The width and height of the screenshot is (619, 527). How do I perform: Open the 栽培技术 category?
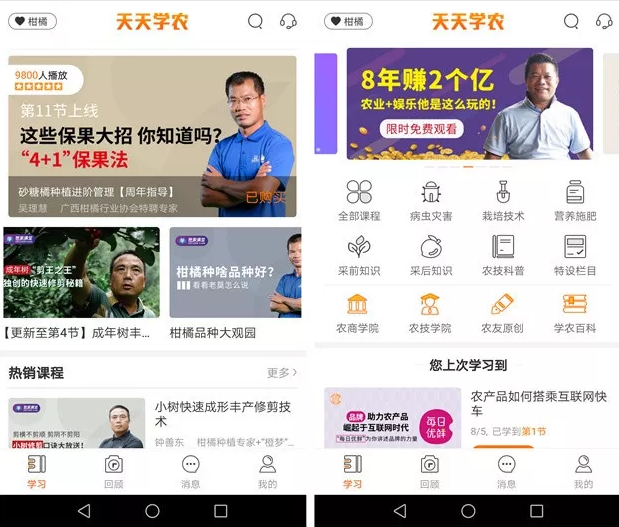click(x=503, y=199)
